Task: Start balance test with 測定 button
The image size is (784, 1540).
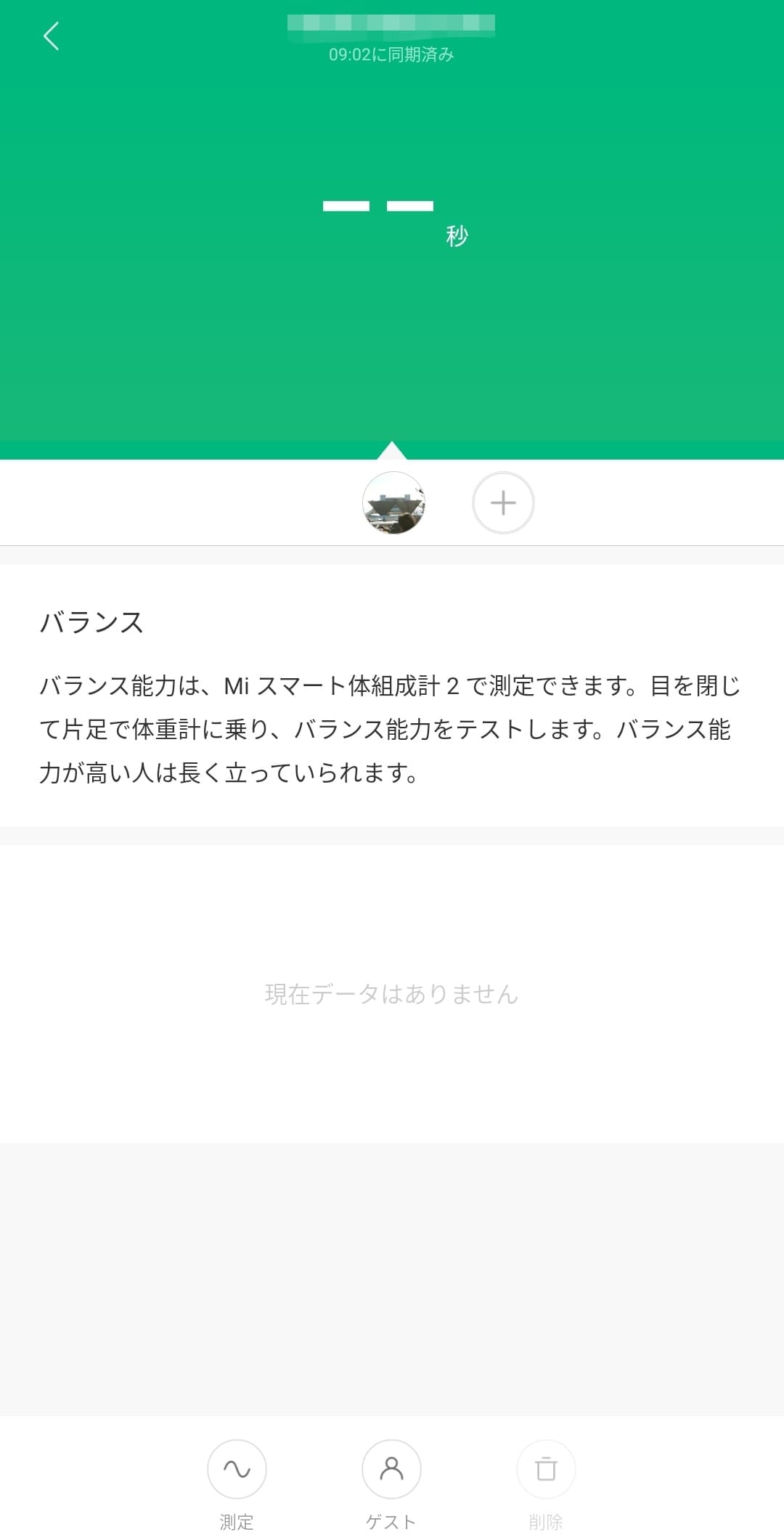Action: (x=237, y=1469)
